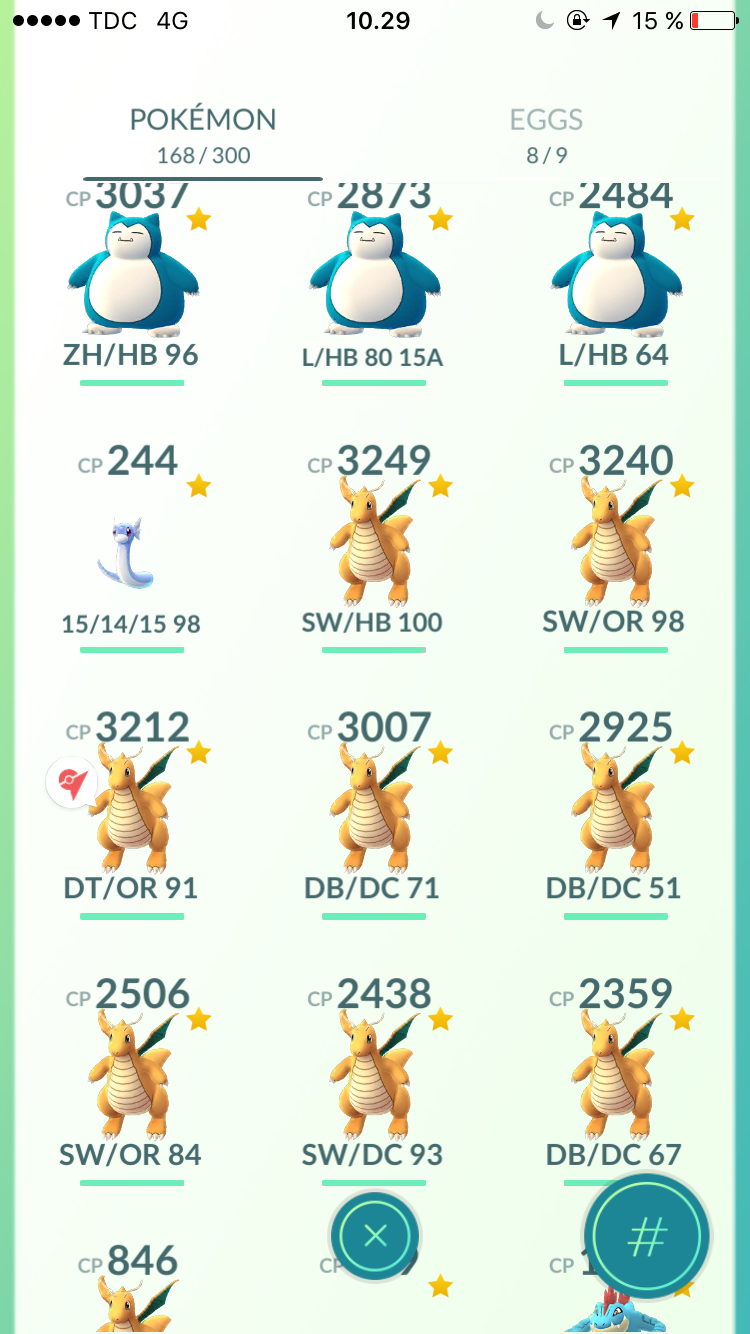
Task: Open Dragonite named DB/DC 51
Action: tap(615, 816)
